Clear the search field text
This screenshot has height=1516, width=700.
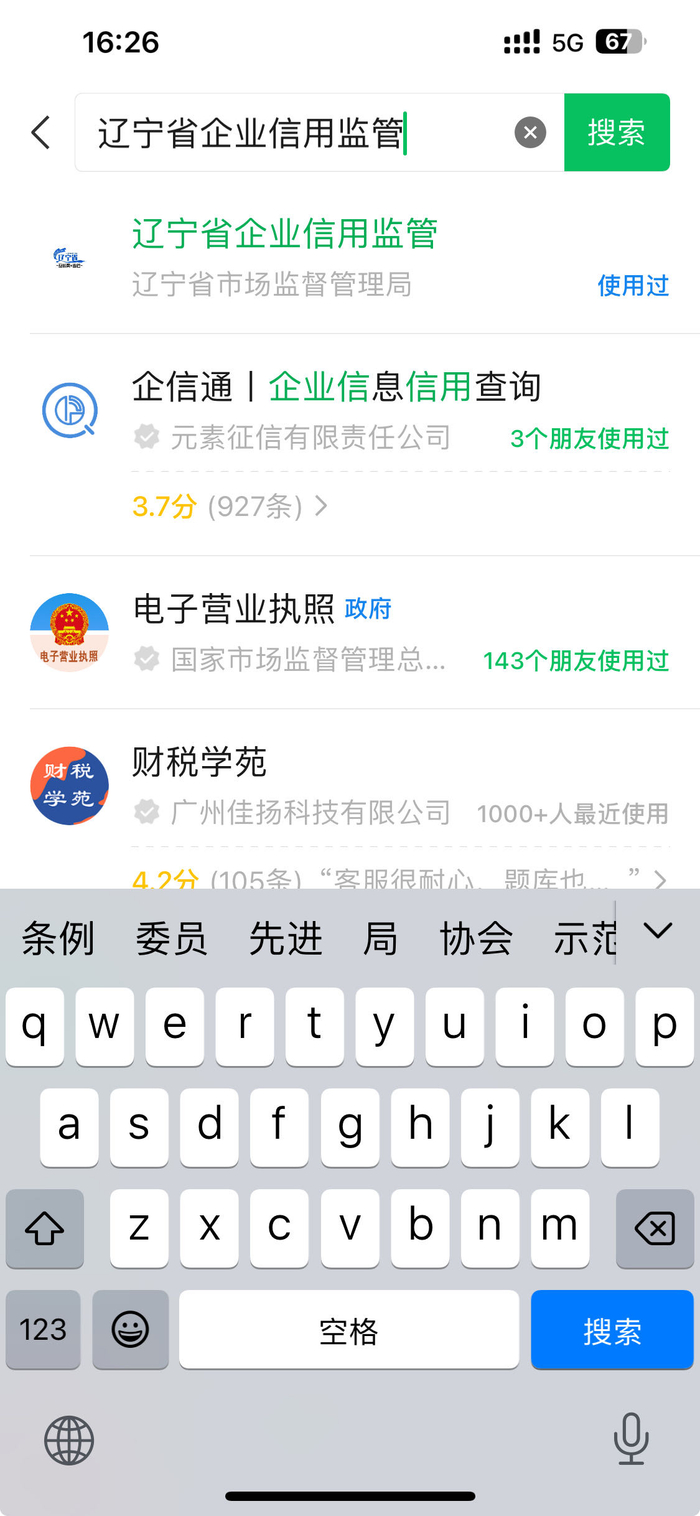click(530, 132)
